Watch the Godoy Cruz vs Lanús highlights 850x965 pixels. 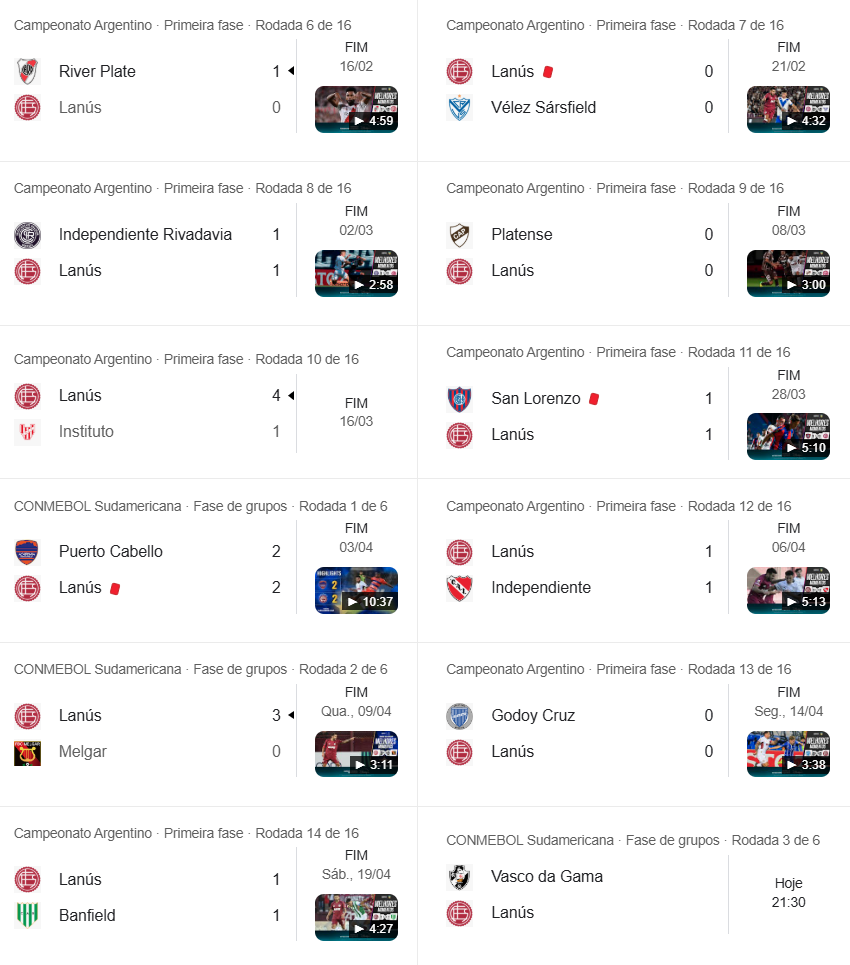point(788,754)
